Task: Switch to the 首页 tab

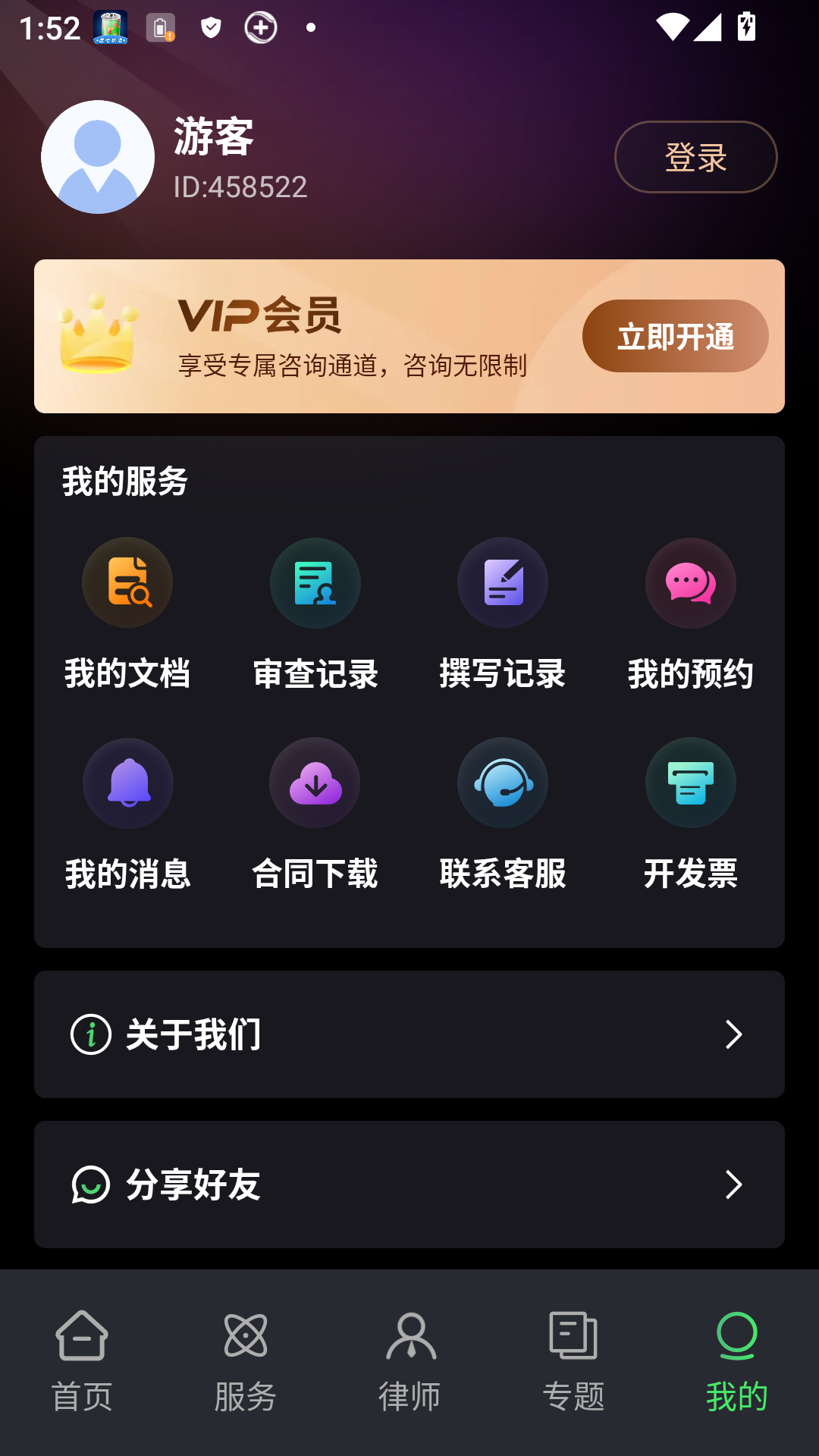Action: pos(81,1357)
